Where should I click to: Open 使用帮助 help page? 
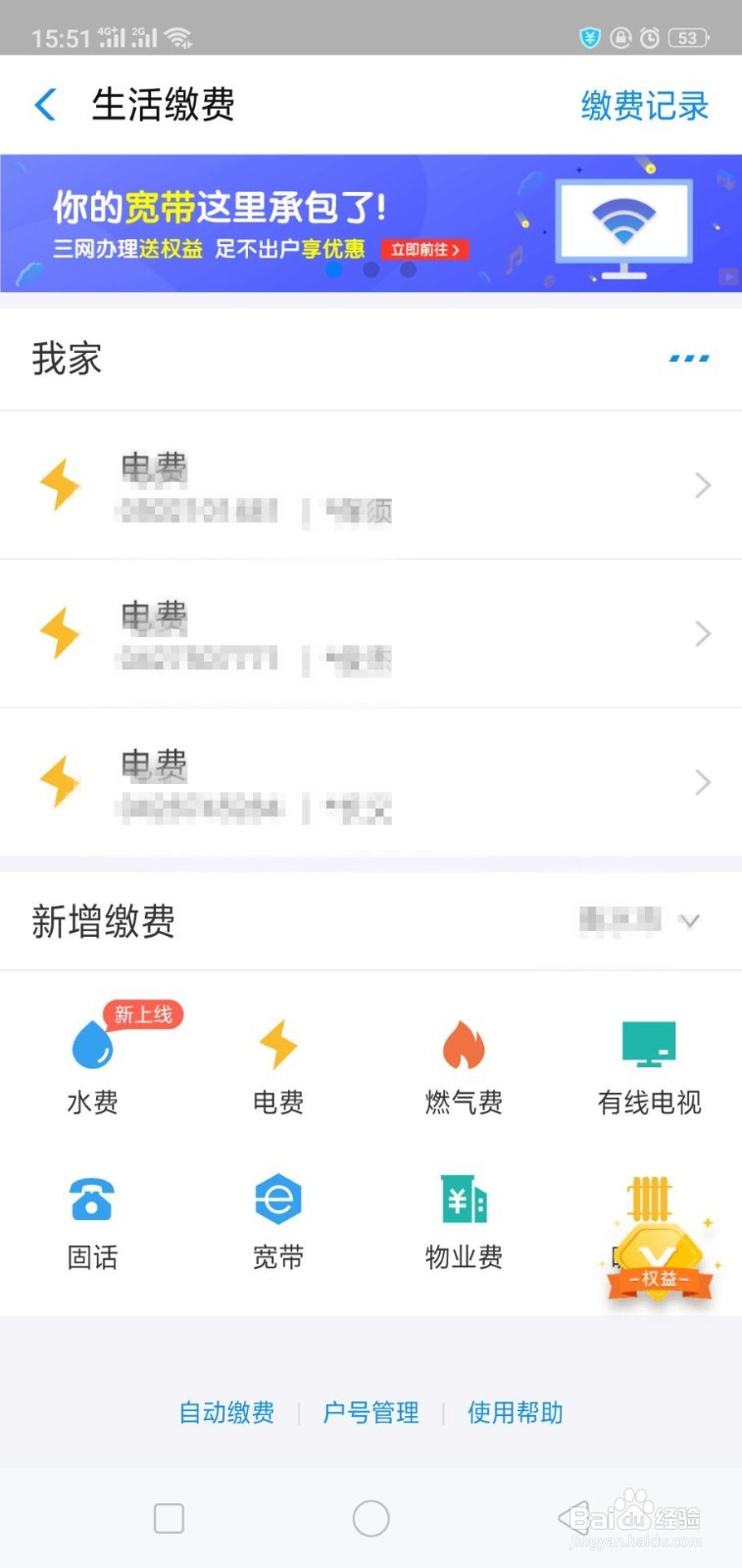coord(514,1412)
